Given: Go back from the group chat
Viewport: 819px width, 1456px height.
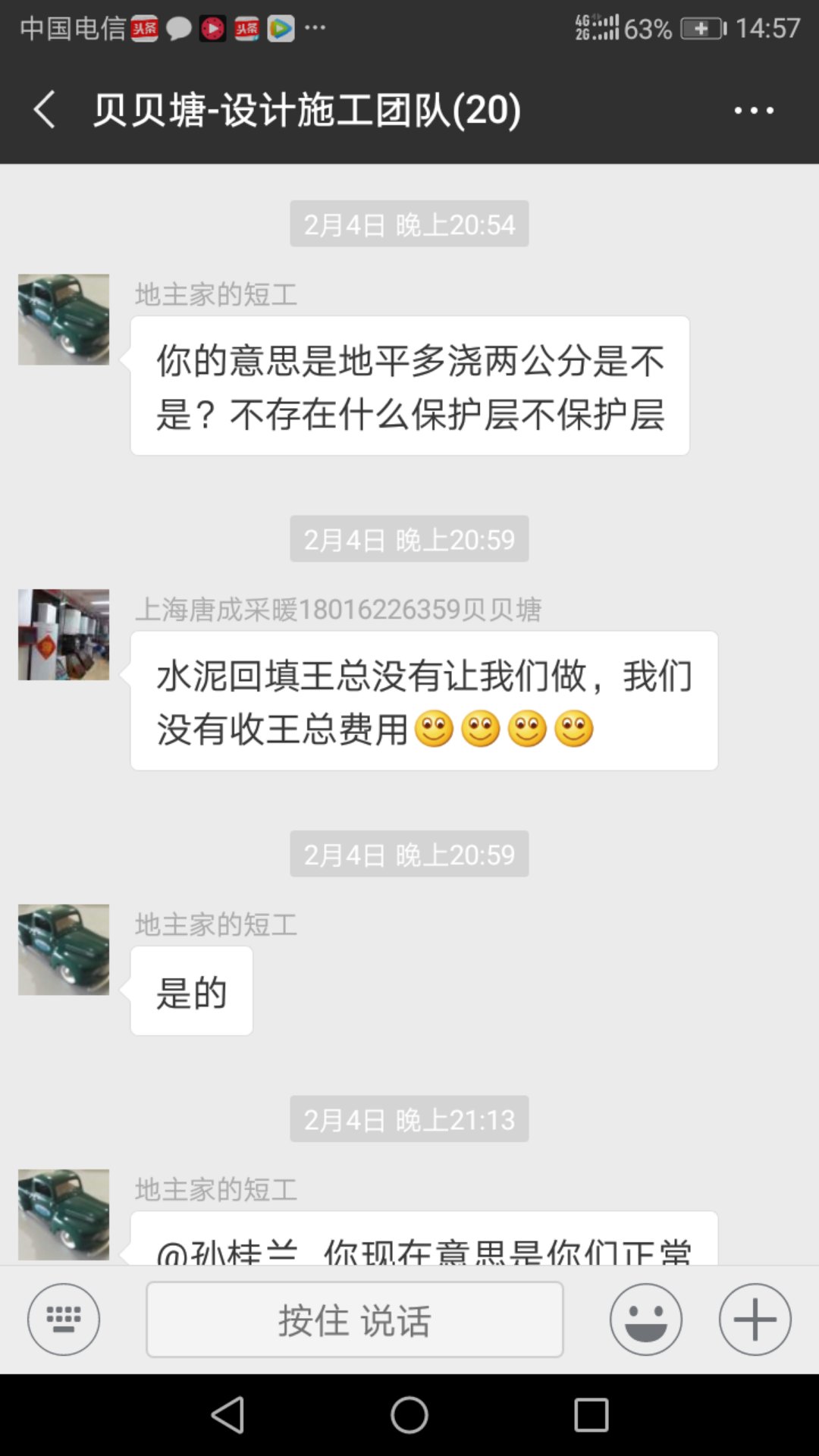Looking at the screenshot, I should pyautogui.click(x=45, y=110).
